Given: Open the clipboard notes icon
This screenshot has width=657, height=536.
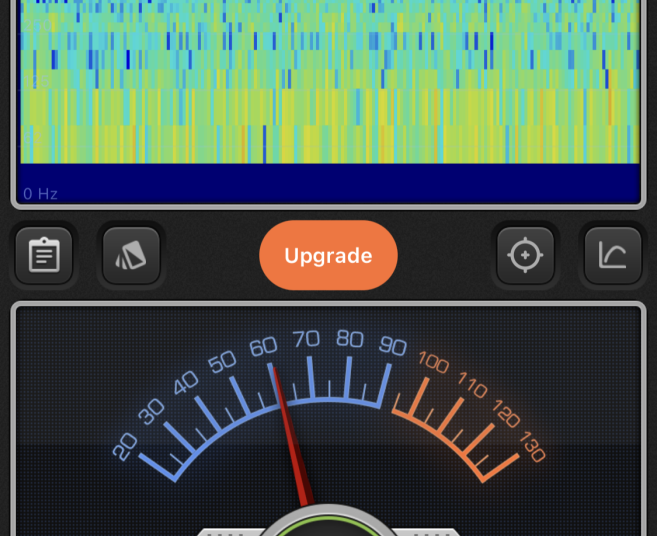Looking at the screenshot, I should tap(44, 256).
